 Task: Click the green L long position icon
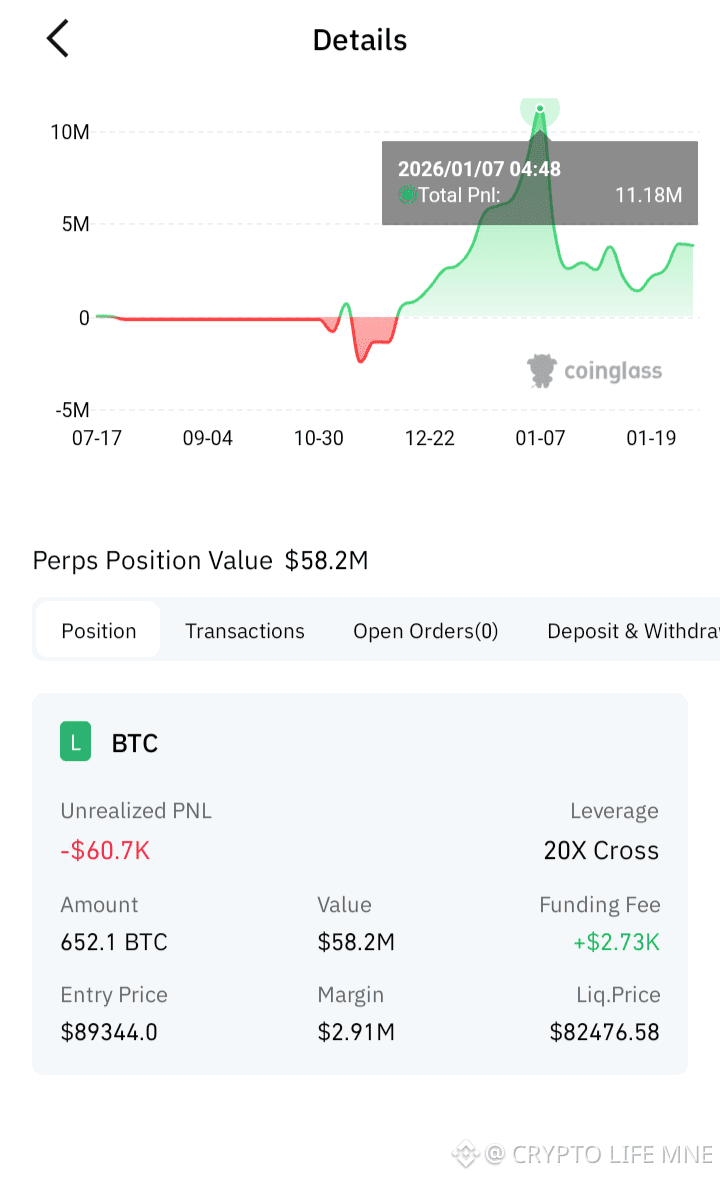click(74, 742)
